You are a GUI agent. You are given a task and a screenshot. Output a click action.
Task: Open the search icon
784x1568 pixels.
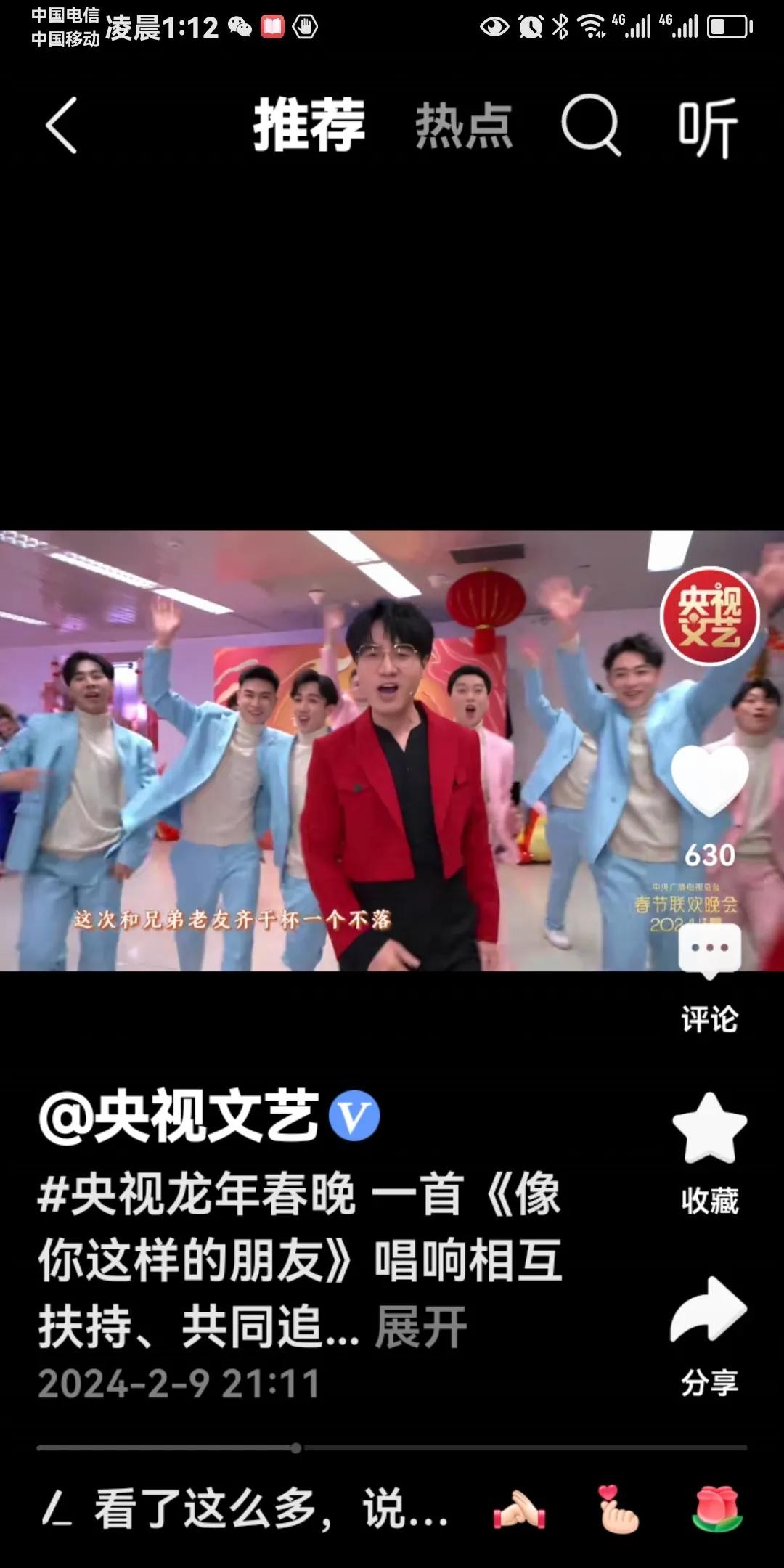[591, 126]
